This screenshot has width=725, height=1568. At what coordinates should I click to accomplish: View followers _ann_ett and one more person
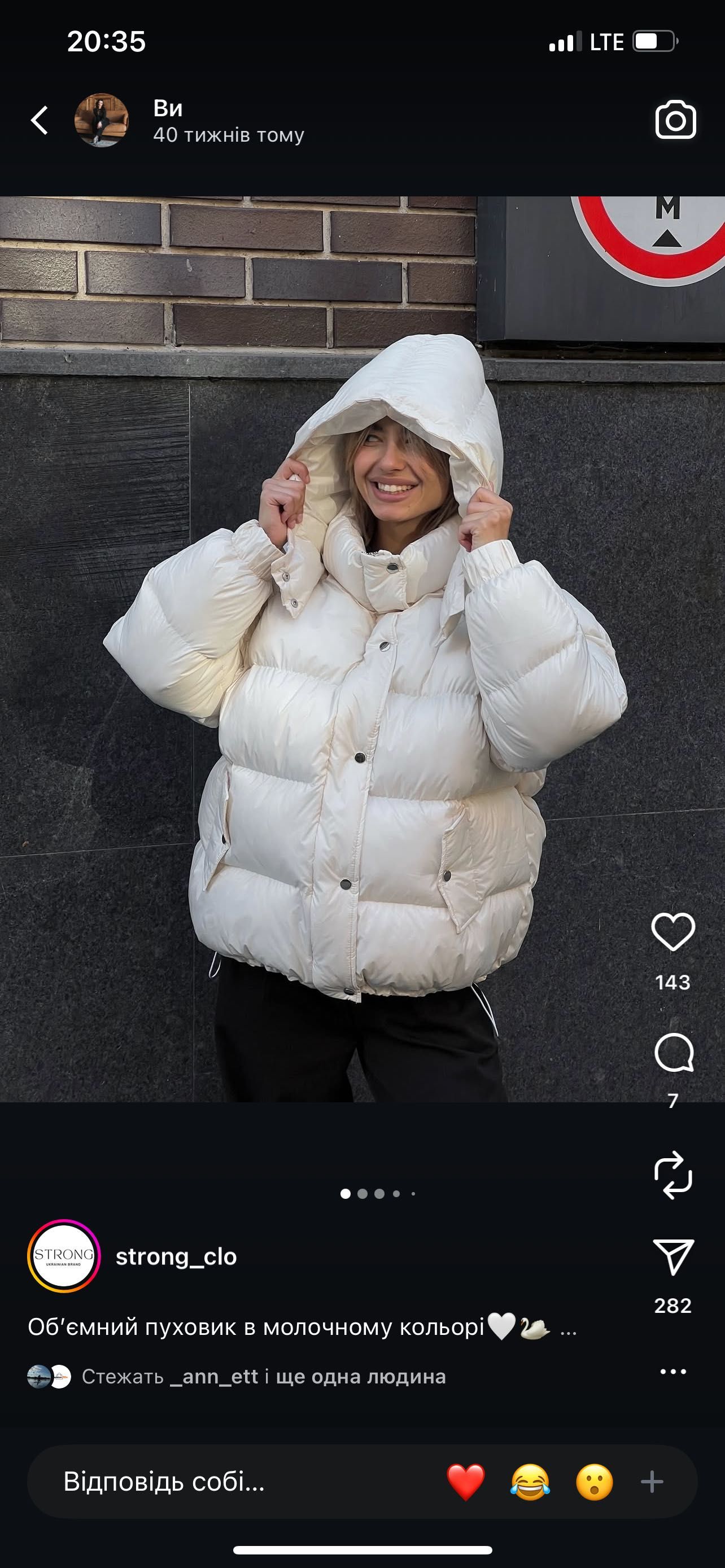(x=263, y=1377)
